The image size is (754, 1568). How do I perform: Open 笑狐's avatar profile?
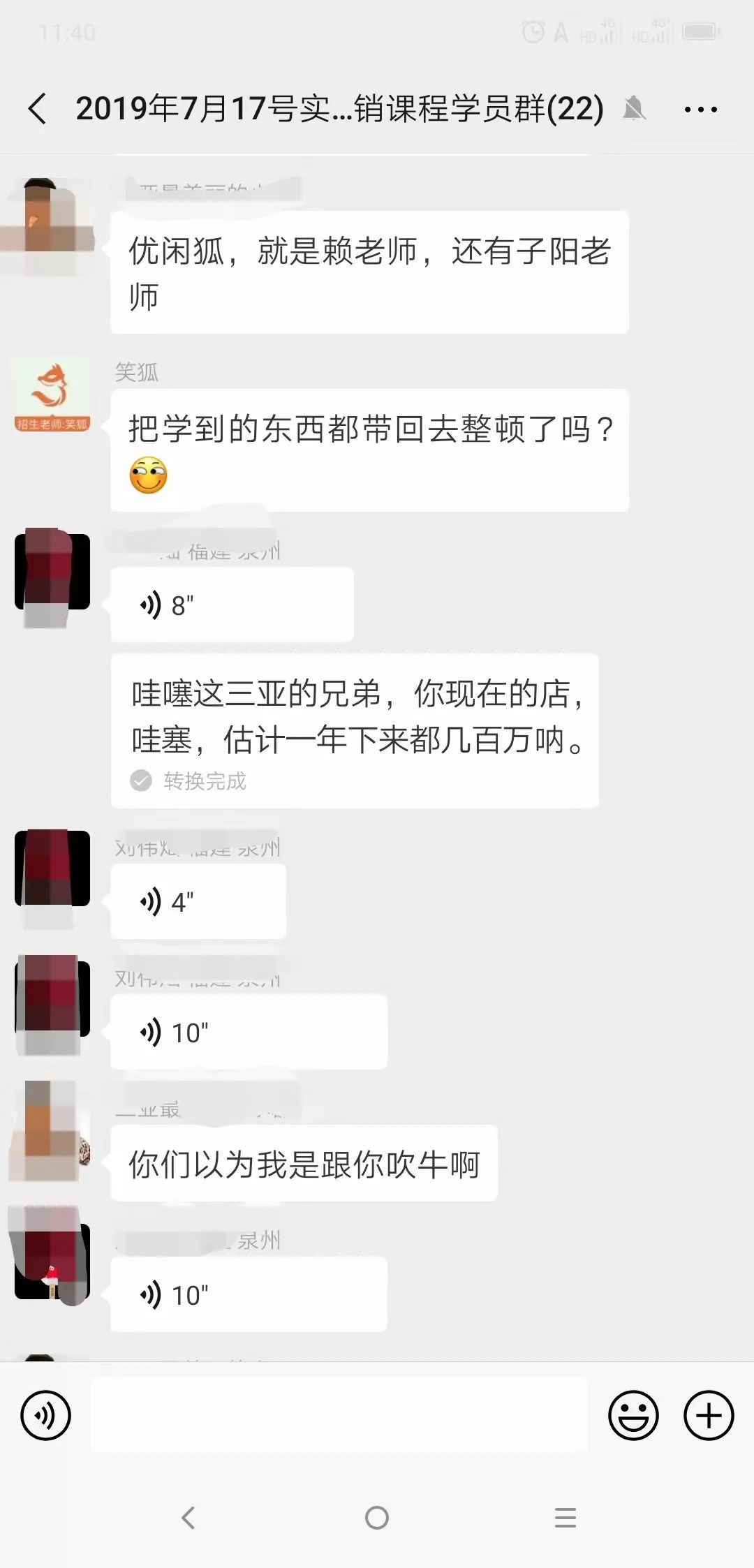pyautogui.click(x=53, y=394)
